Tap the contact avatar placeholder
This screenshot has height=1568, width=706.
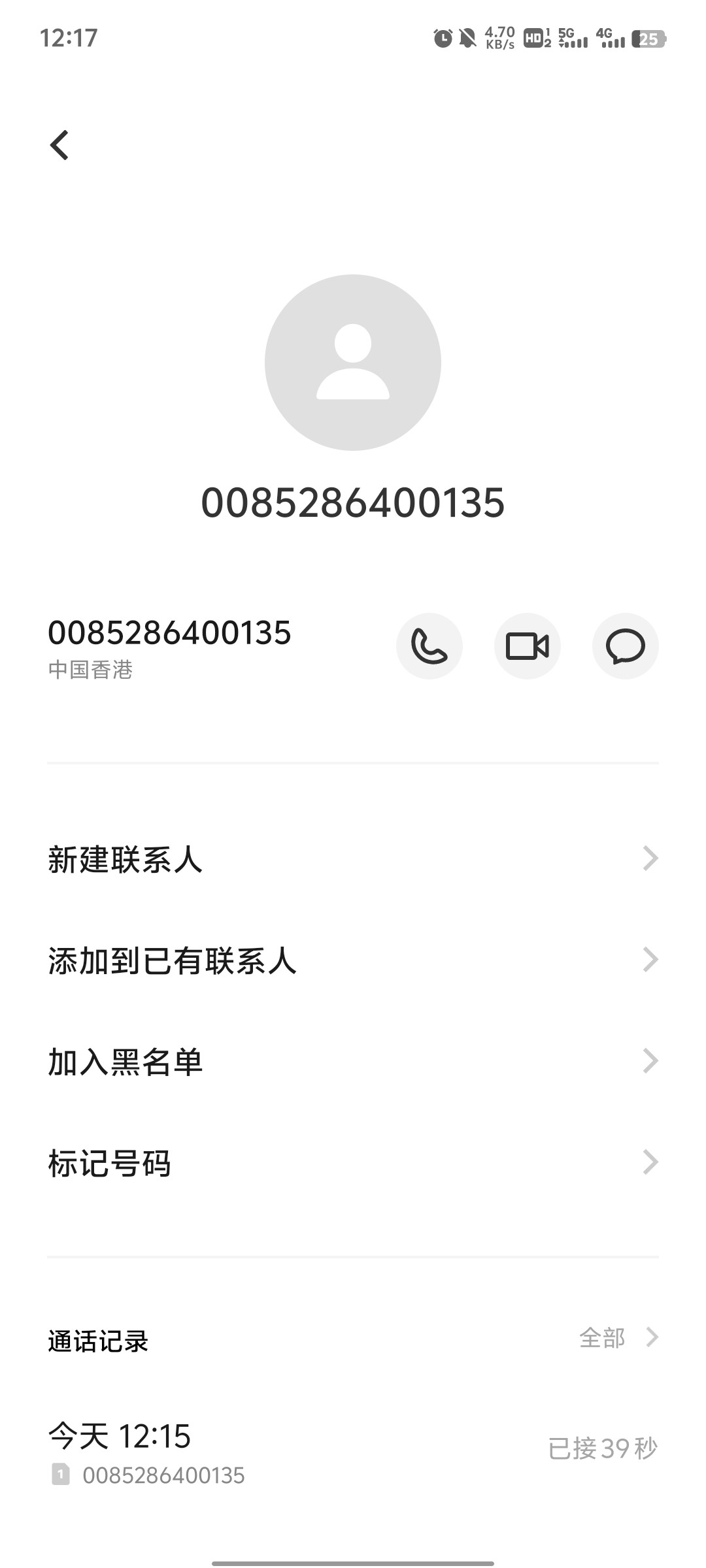coord(353,363)
